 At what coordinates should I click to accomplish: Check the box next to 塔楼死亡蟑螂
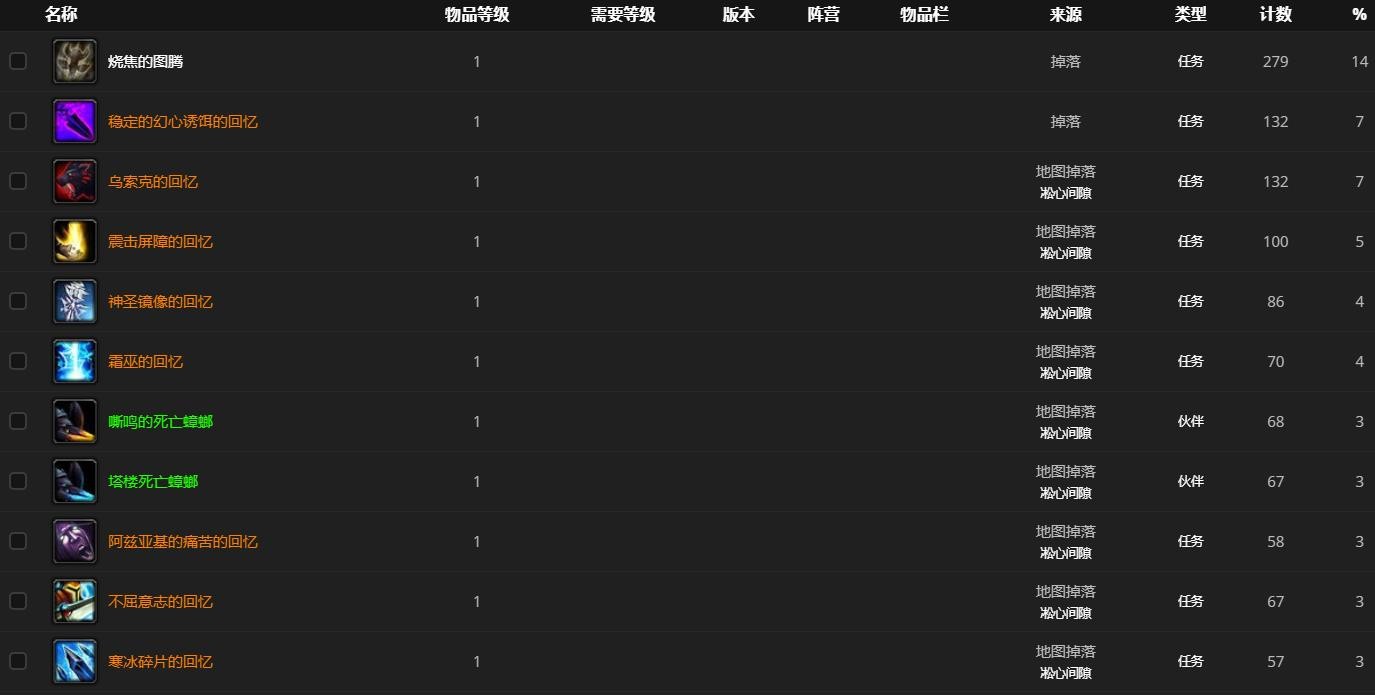tap(18, 481)
